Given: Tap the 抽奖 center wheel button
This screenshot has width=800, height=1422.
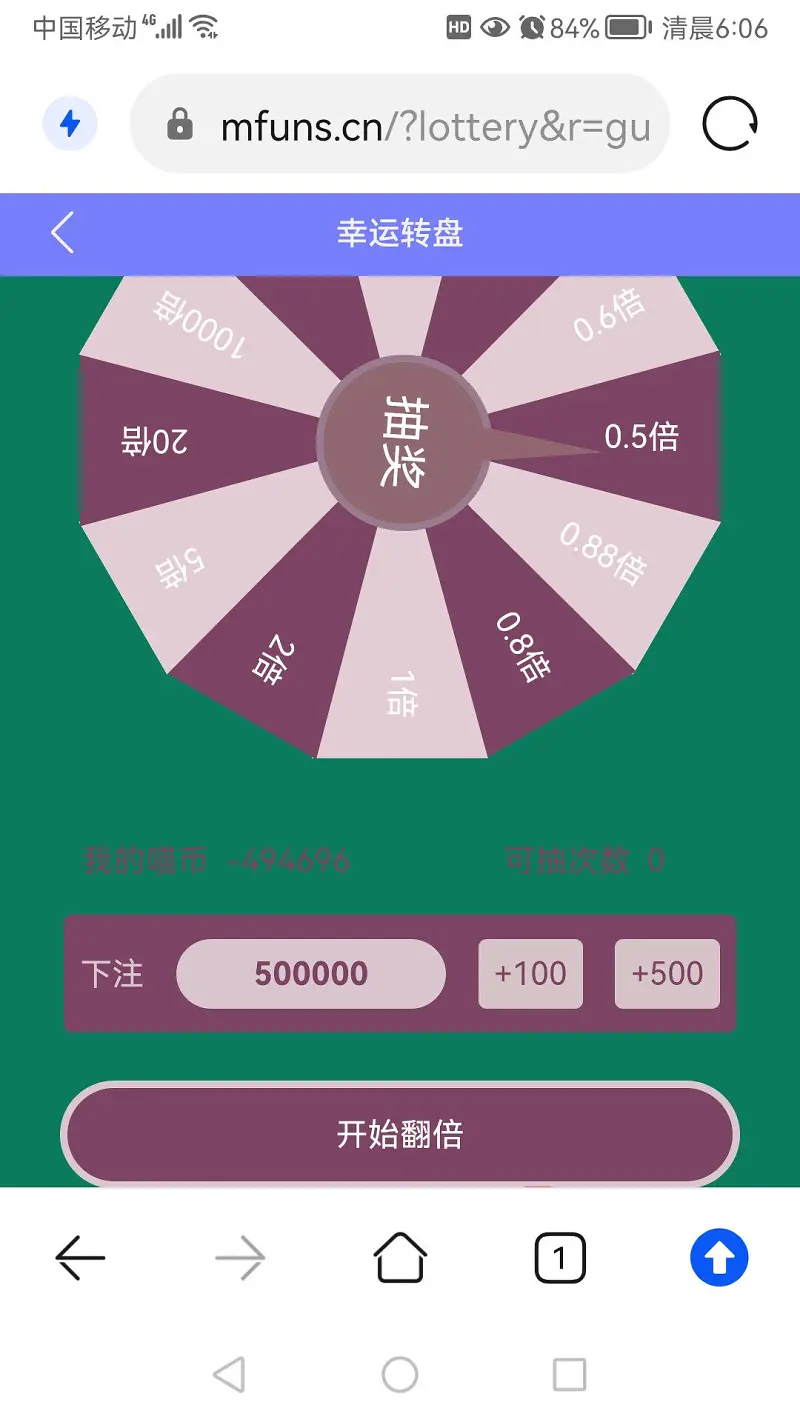Looking at the screenshot, I should 403,443.
